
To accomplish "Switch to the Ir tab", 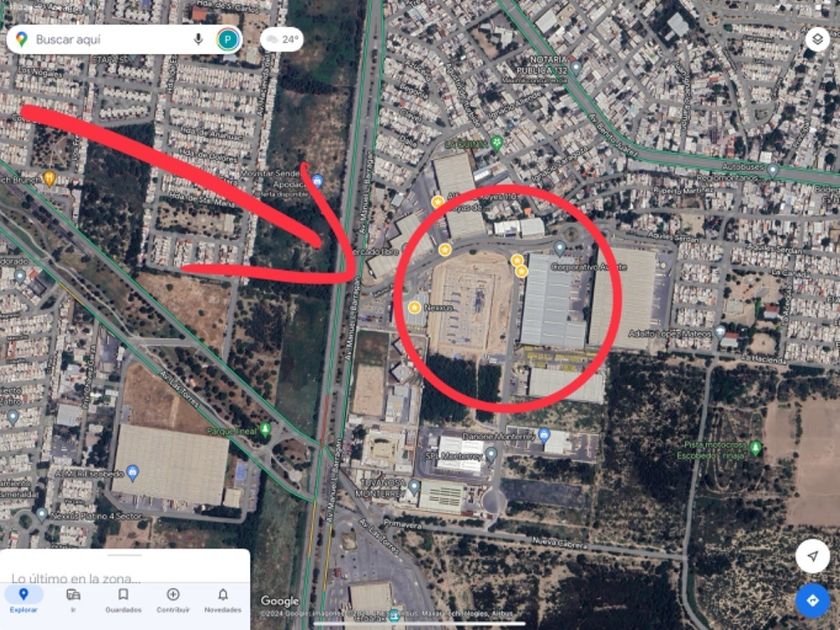I will click(73, 599).
